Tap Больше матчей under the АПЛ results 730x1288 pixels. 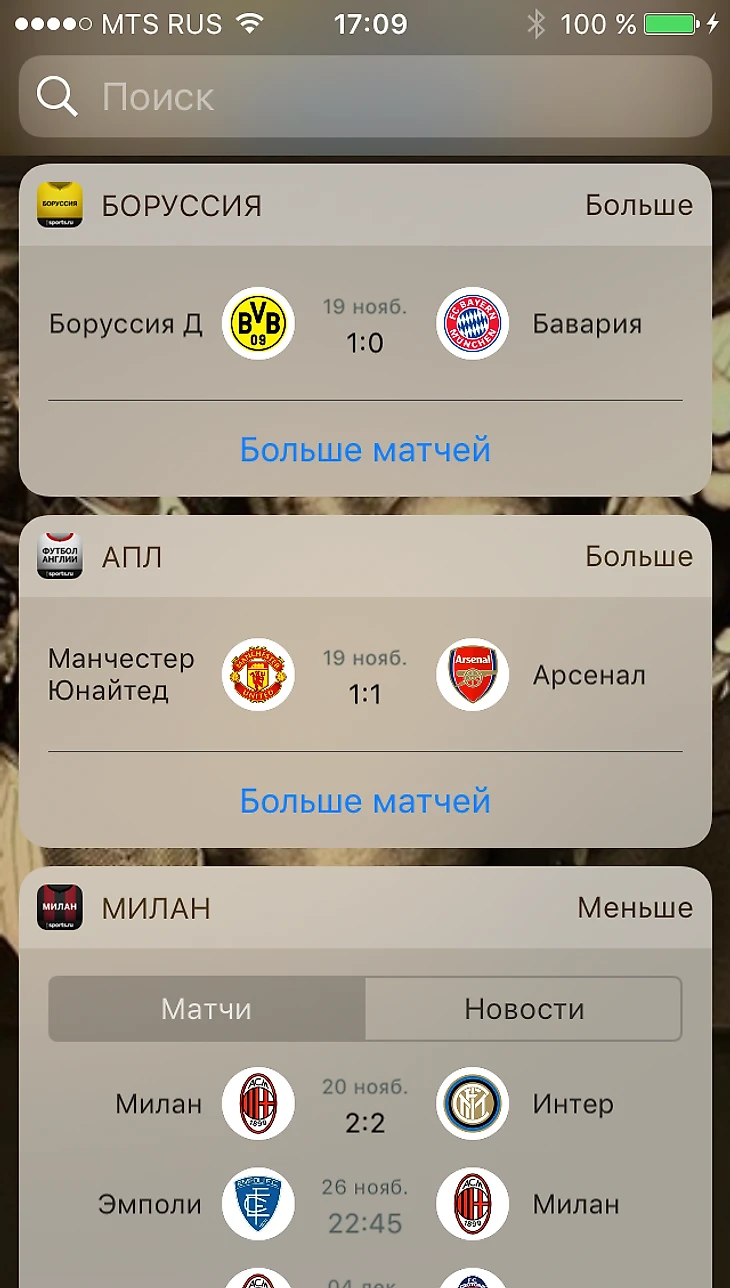(364, 800)
